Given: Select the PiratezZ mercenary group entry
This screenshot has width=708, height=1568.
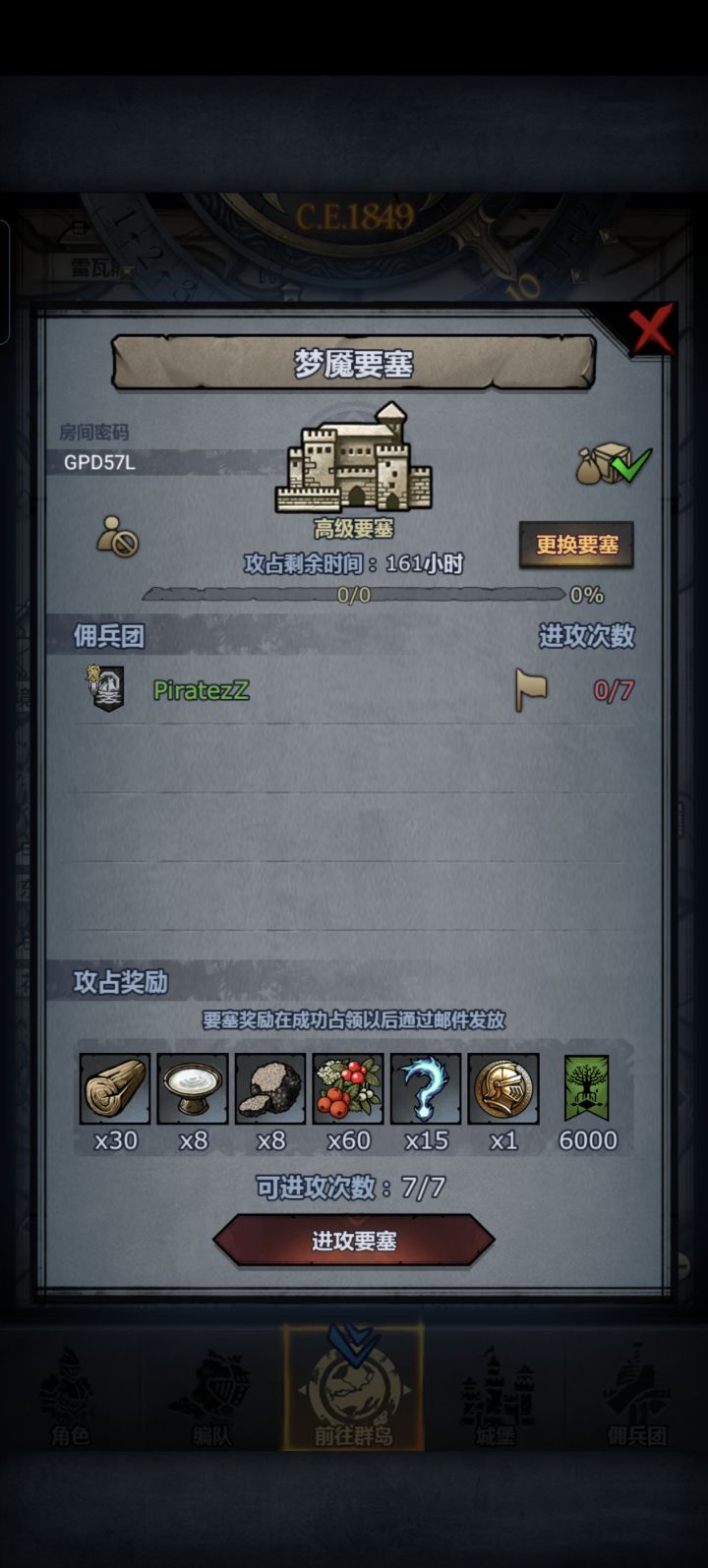Looking at the screenshot, I should 204,691.
